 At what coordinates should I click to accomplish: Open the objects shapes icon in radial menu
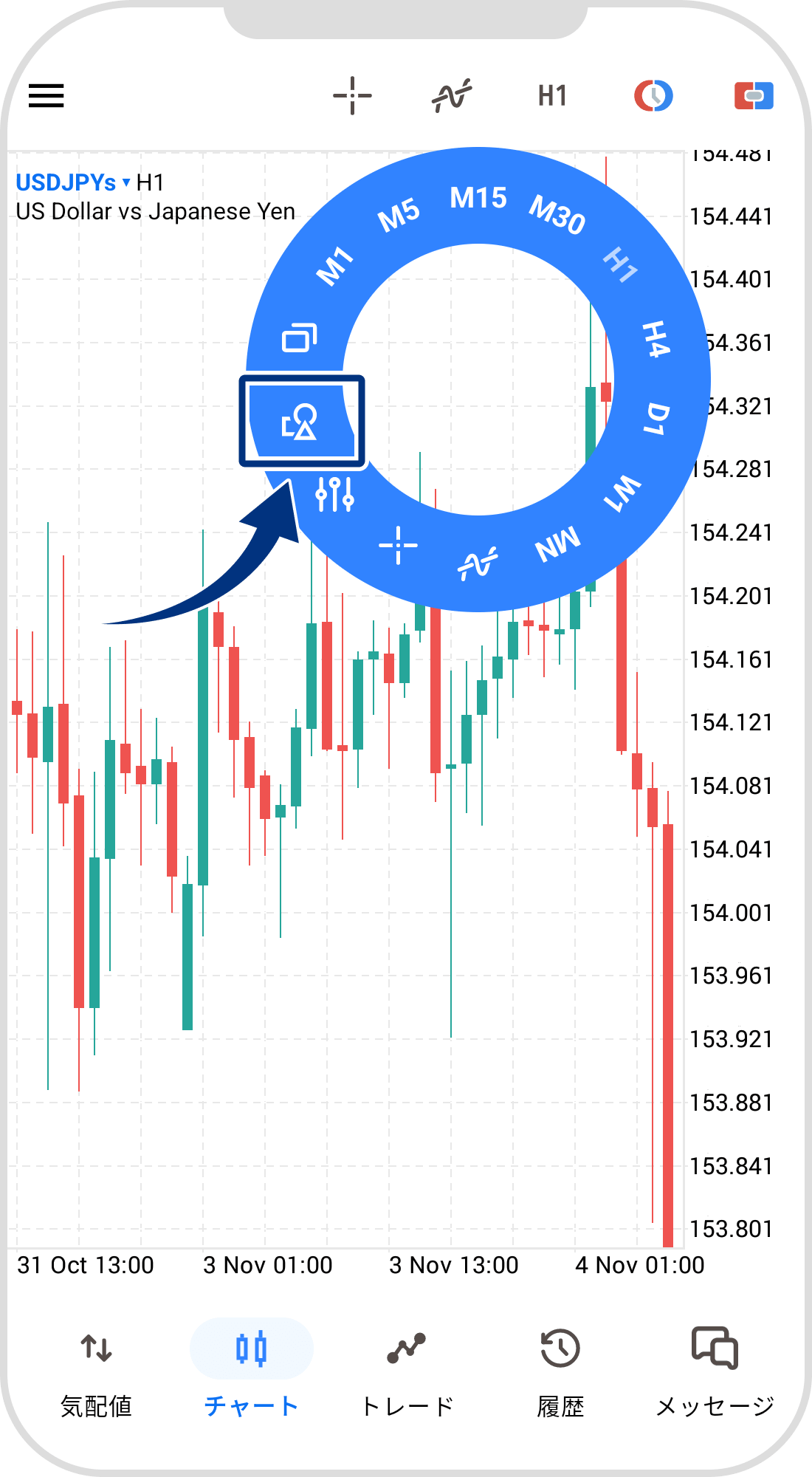[300, 422]
